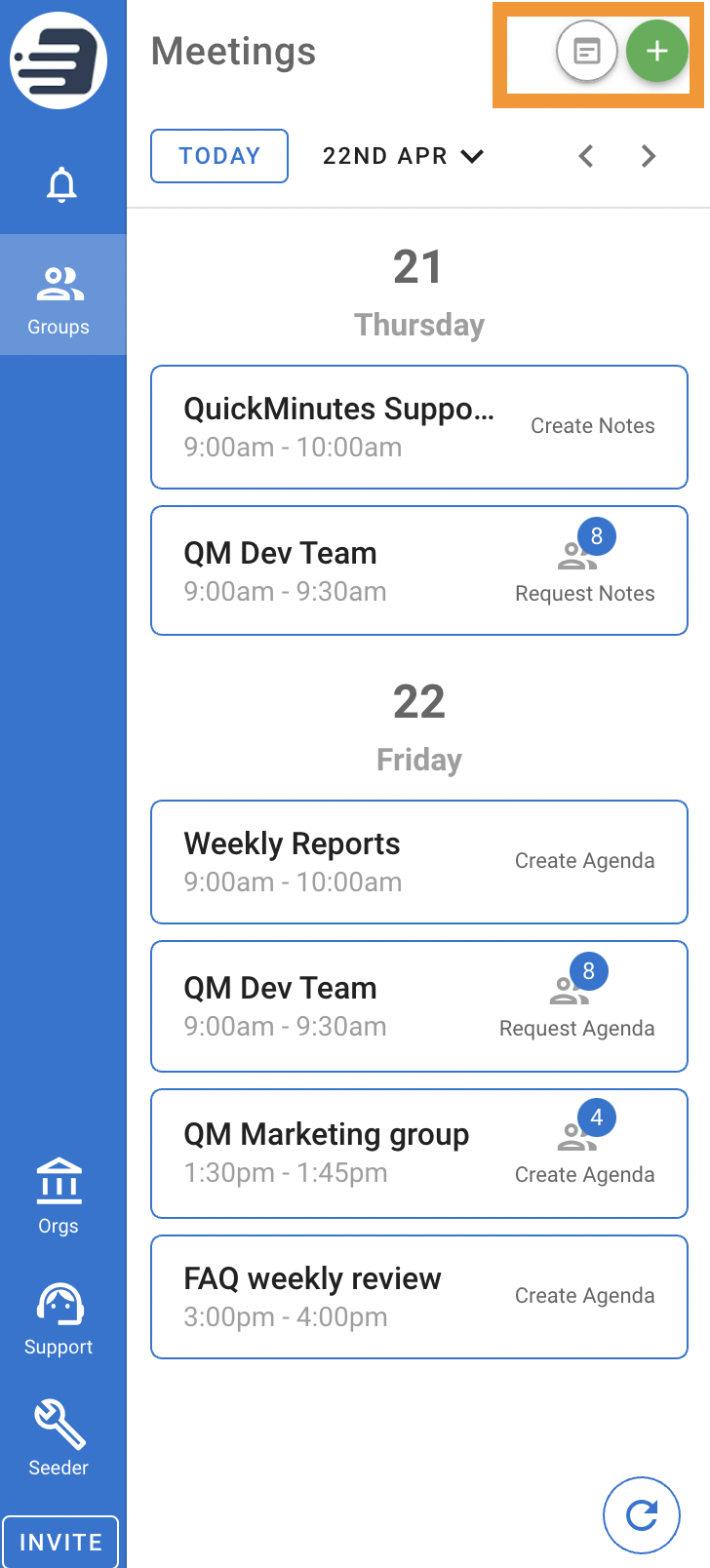Go to next date with right chevron

pos(649,156)
